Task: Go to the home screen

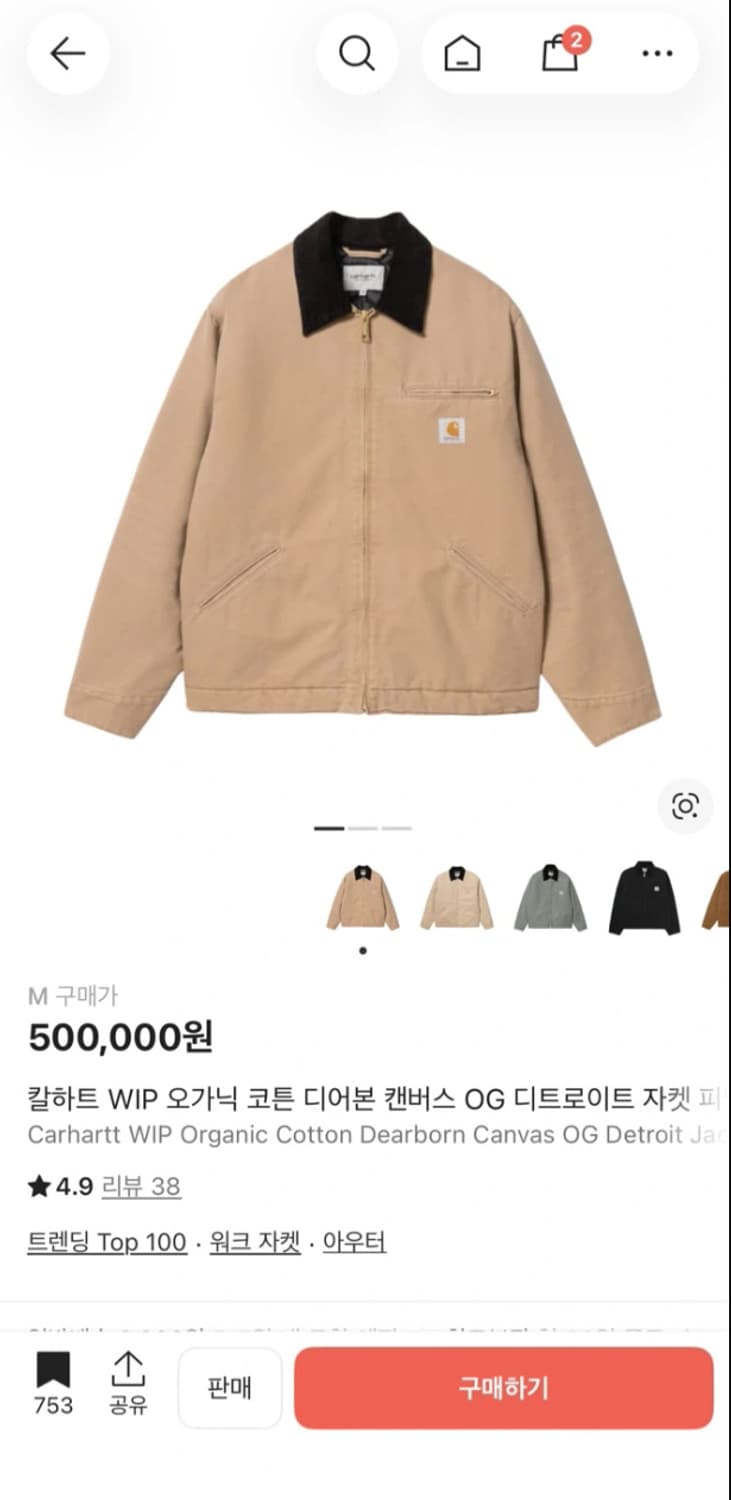Action: 461,54
